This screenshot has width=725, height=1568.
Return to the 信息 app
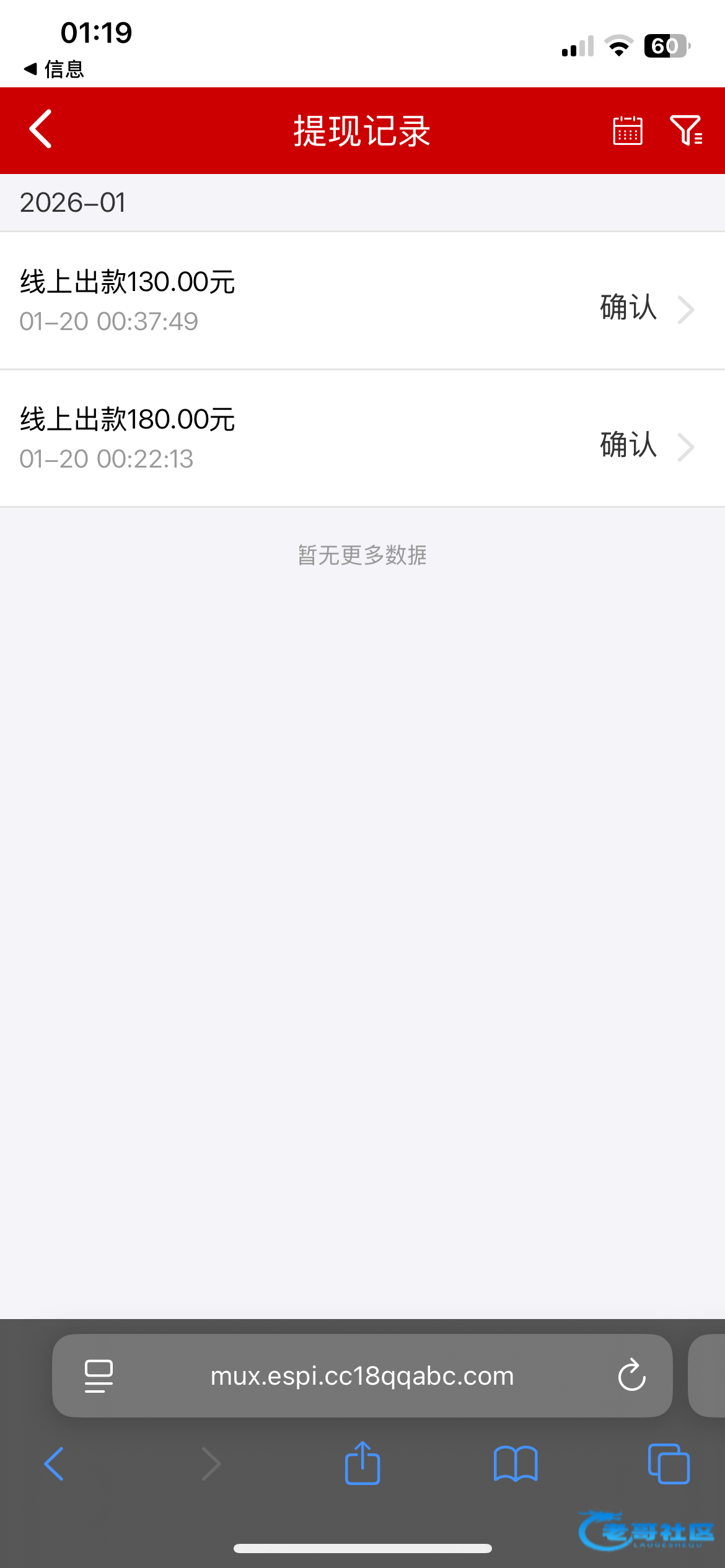click(x=55, y=69)
